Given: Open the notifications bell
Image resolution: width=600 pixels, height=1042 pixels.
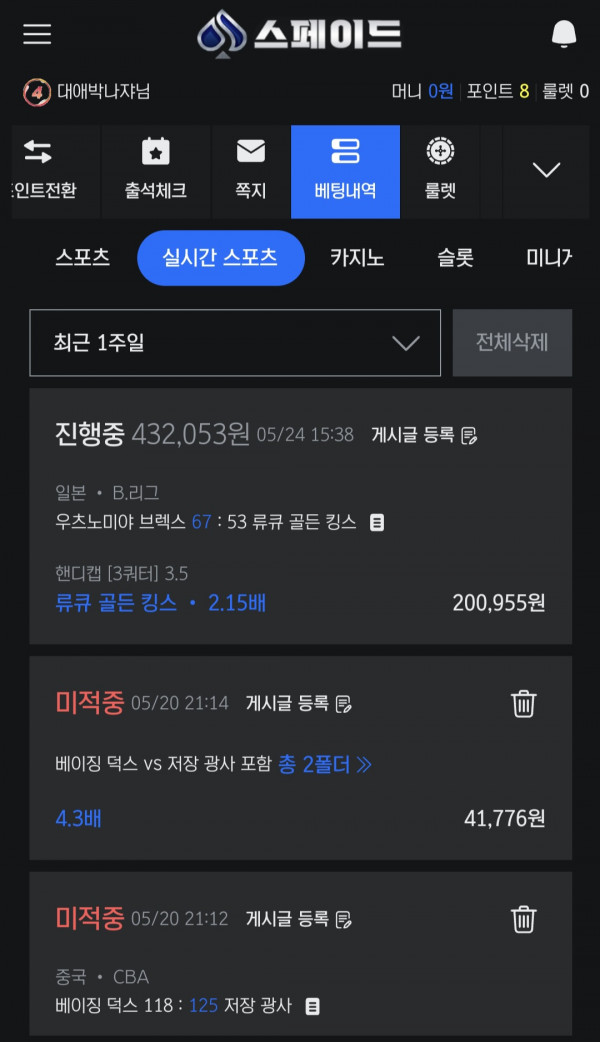Looking at the screenshot, I should (564, 34).
